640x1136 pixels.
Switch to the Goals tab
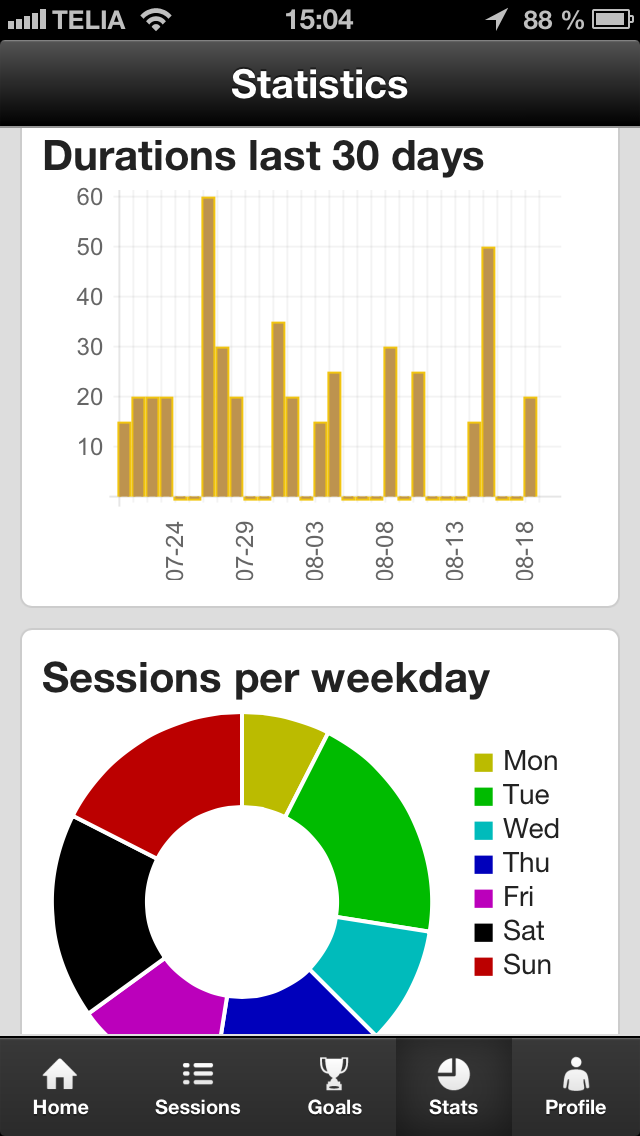click(x=334, y=1086)
